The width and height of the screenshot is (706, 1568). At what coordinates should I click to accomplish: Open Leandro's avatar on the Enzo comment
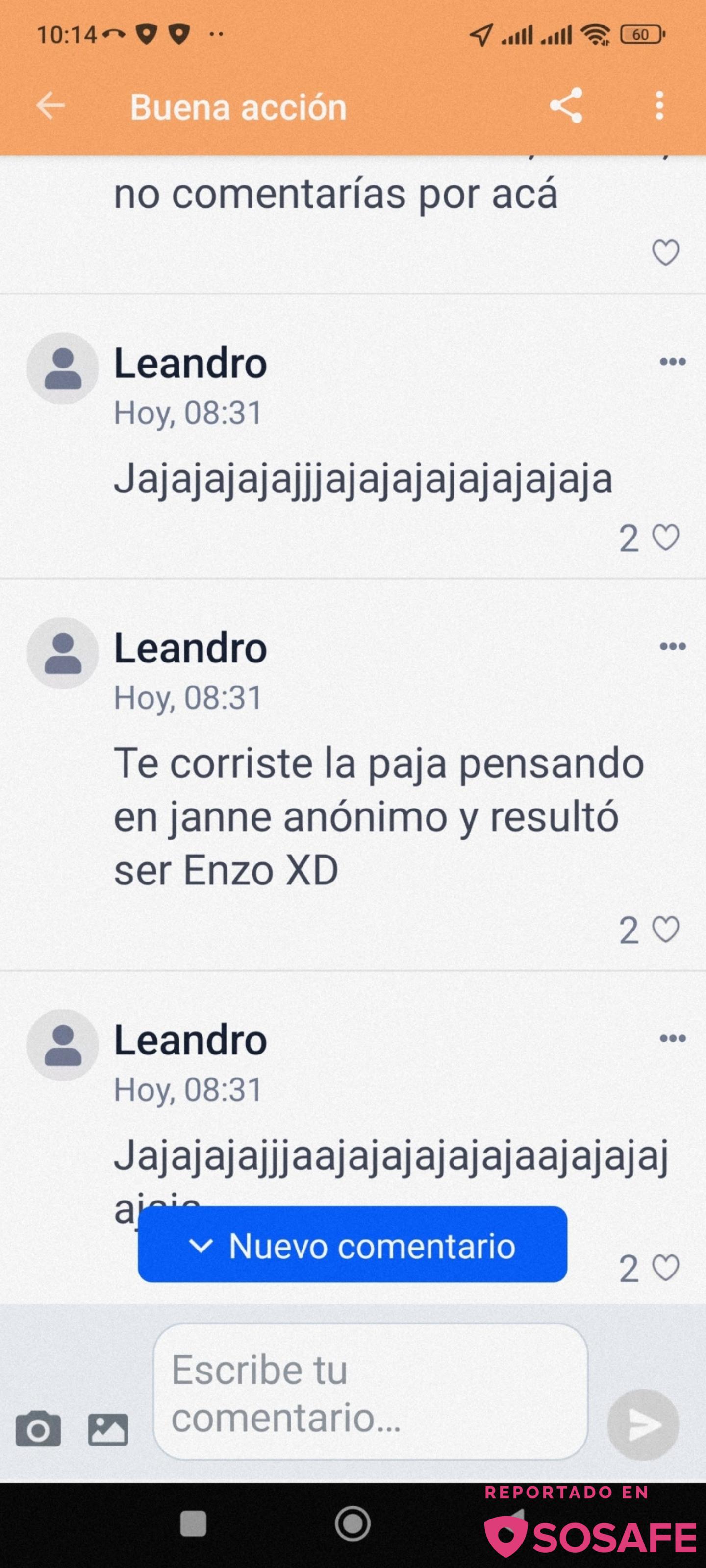[x=63, y=653]
